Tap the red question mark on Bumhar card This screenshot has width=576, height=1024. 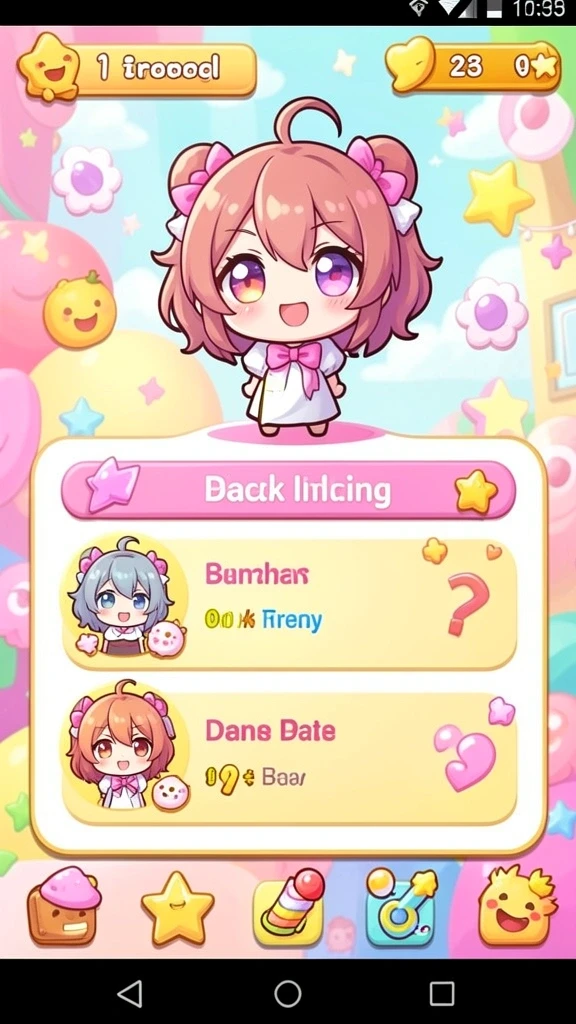pos(468,604)
